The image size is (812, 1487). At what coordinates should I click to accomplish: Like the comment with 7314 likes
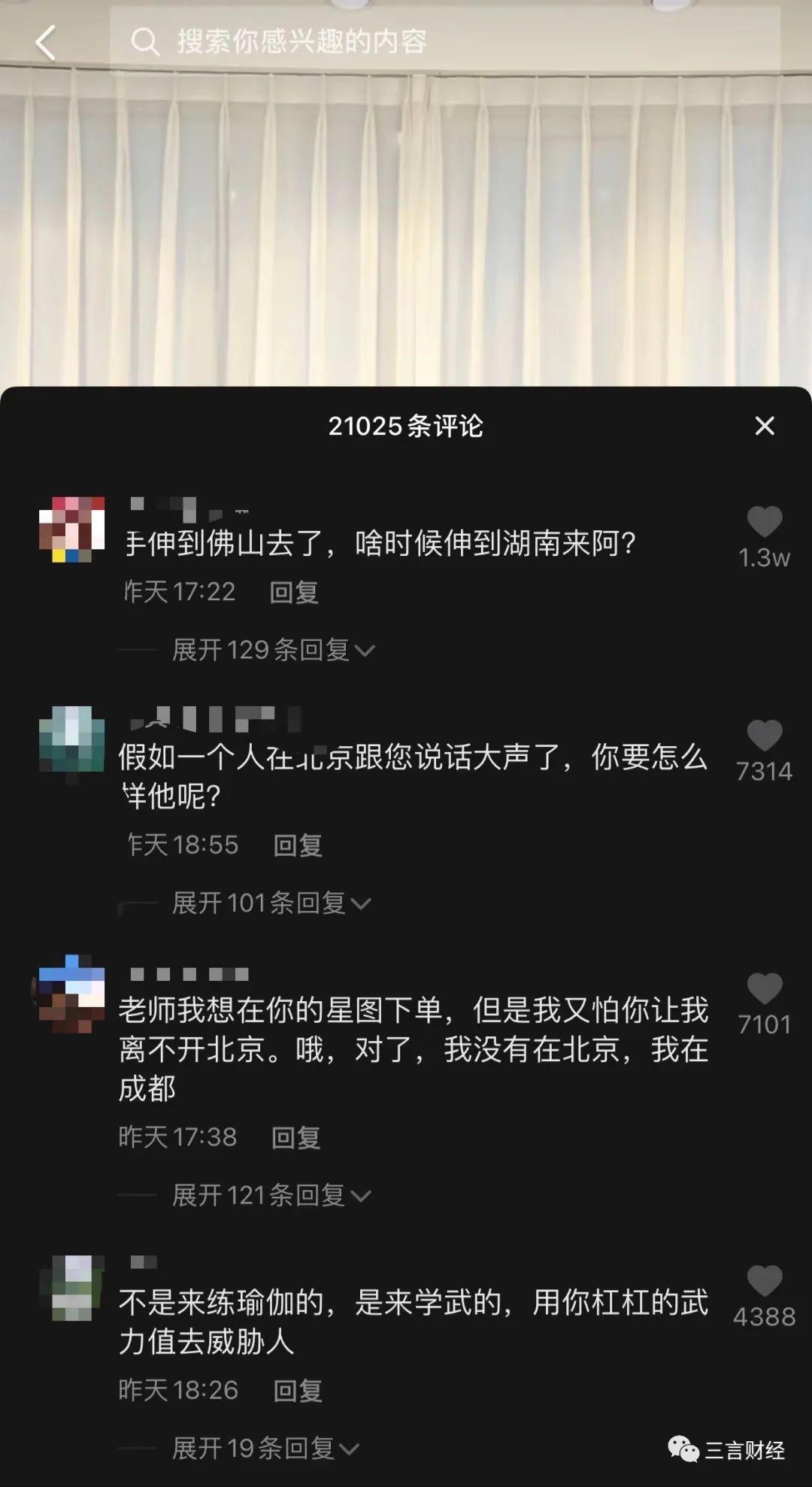tap(764, 736)
